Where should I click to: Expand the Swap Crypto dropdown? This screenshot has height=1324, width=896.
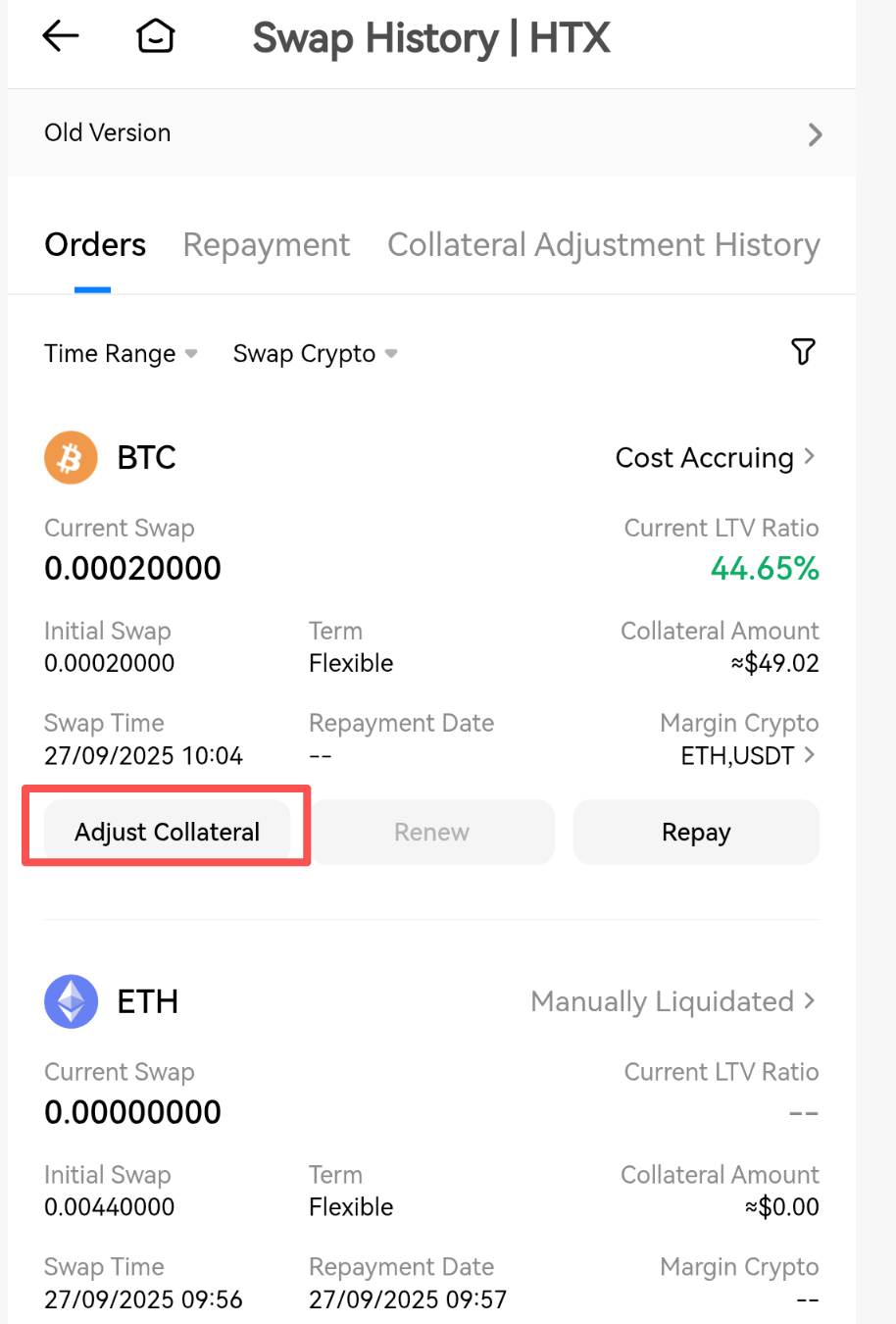tap(315, 354)
